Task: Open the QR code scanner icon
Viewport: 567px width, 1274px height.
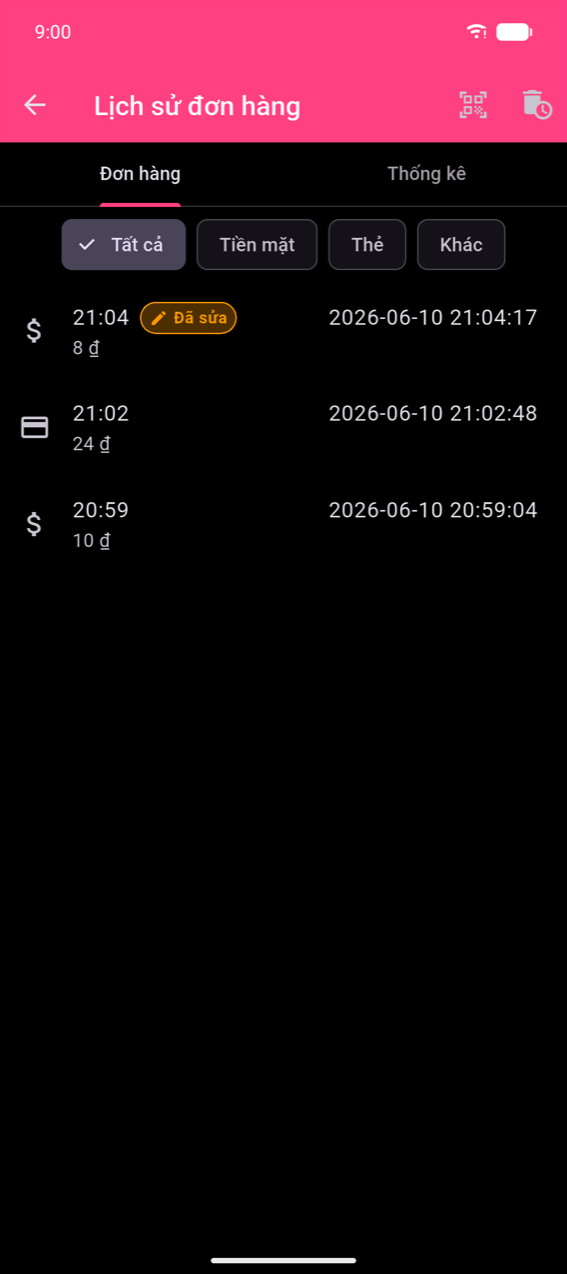Action: click(x=473, y=105)
